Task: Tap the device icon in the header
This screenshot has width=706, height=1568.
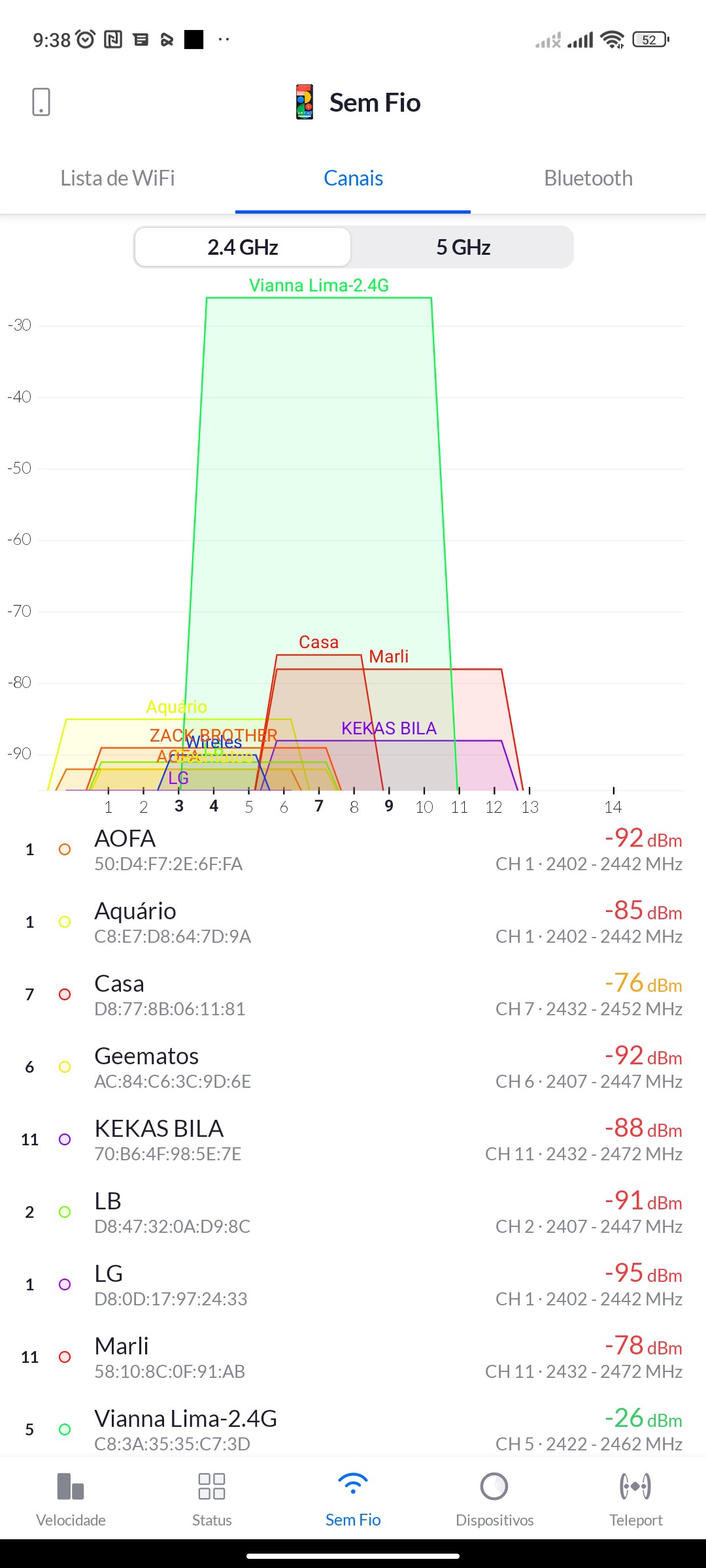Action: 41,103
